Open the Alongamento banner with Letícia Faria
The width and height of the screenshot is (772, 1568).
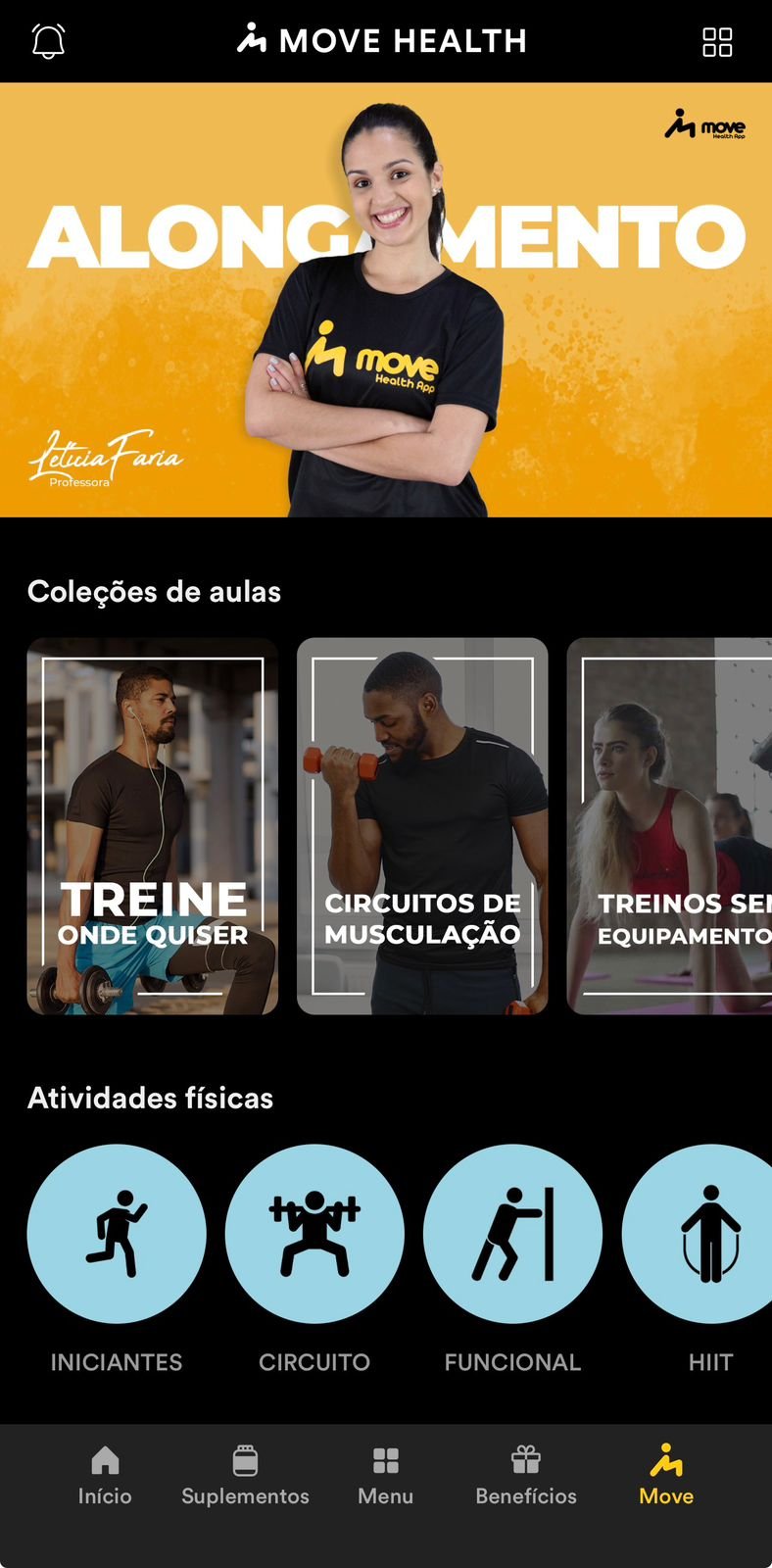(x=386, y=300)
